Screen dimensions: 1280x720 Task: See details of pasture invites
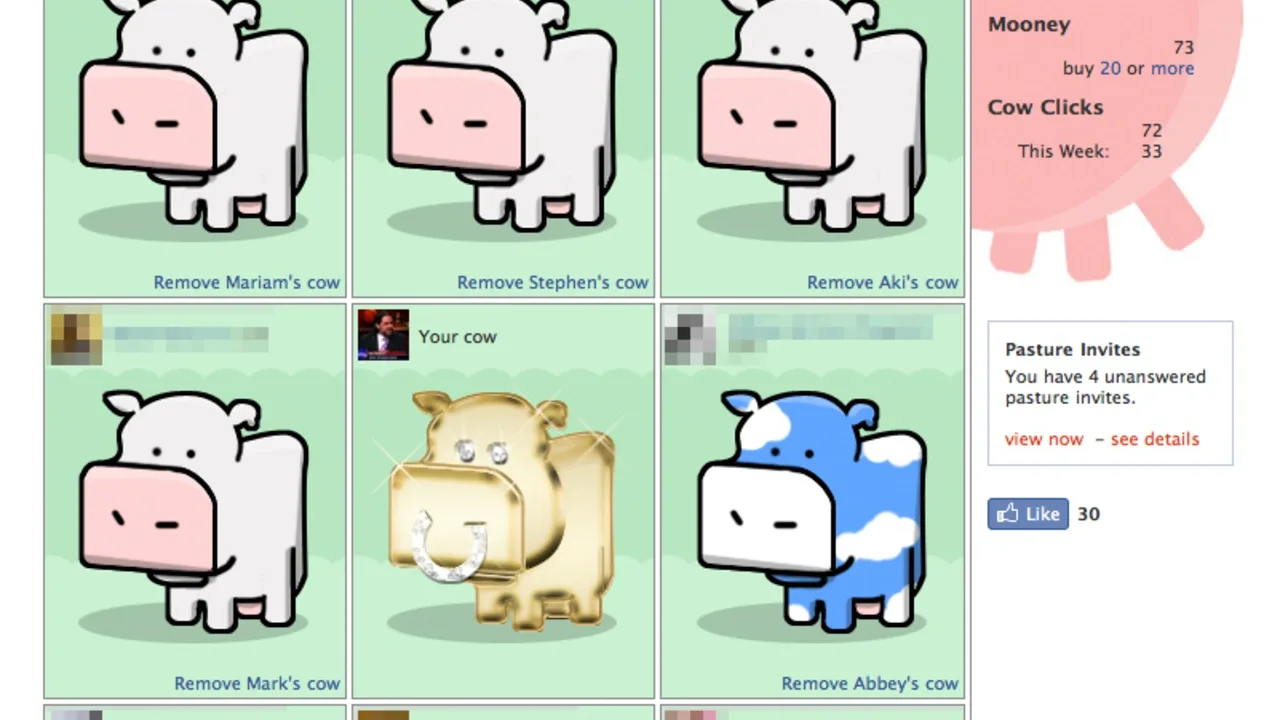1154,439
